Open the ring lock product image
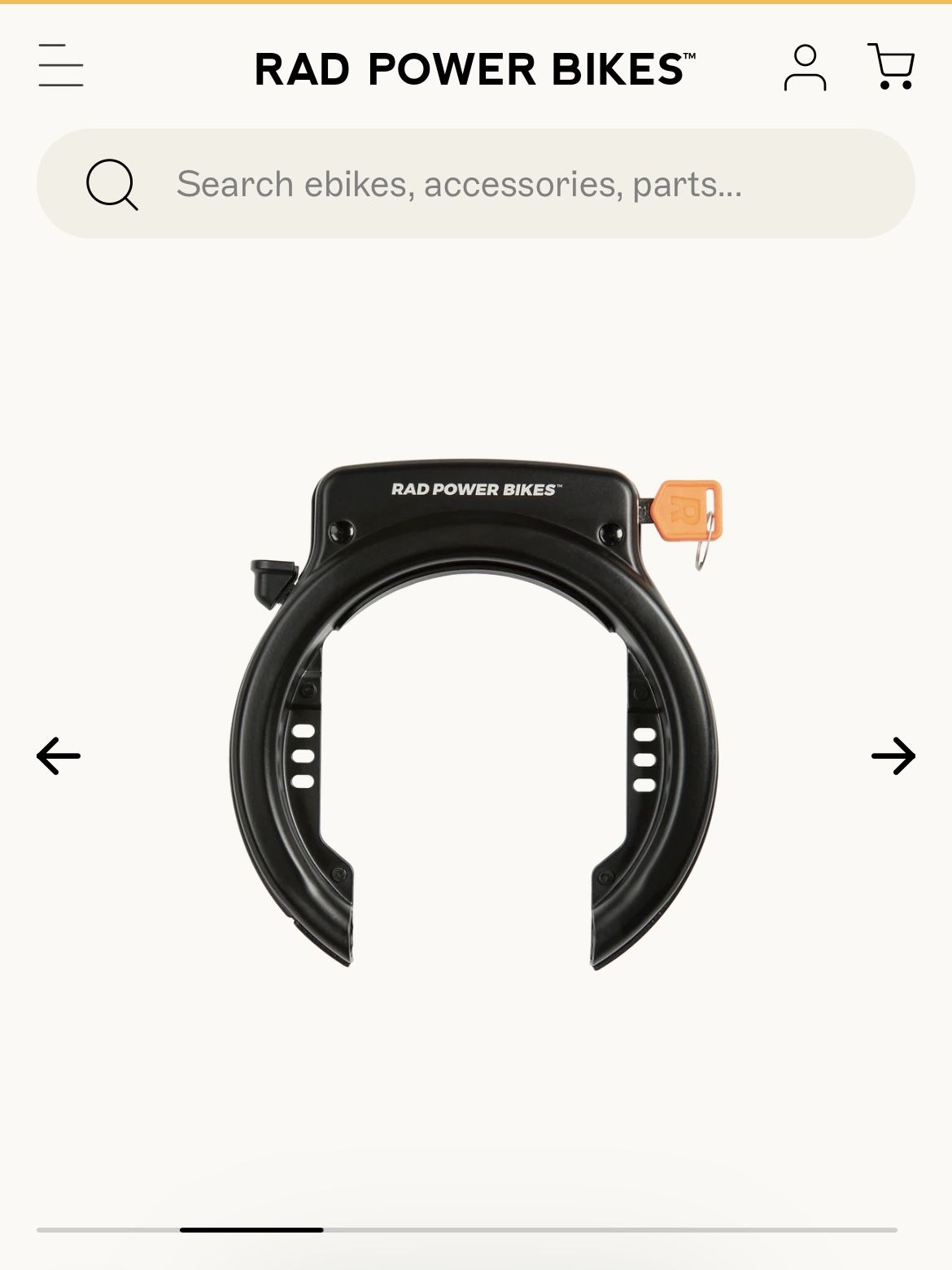 [x=474, y=716]
